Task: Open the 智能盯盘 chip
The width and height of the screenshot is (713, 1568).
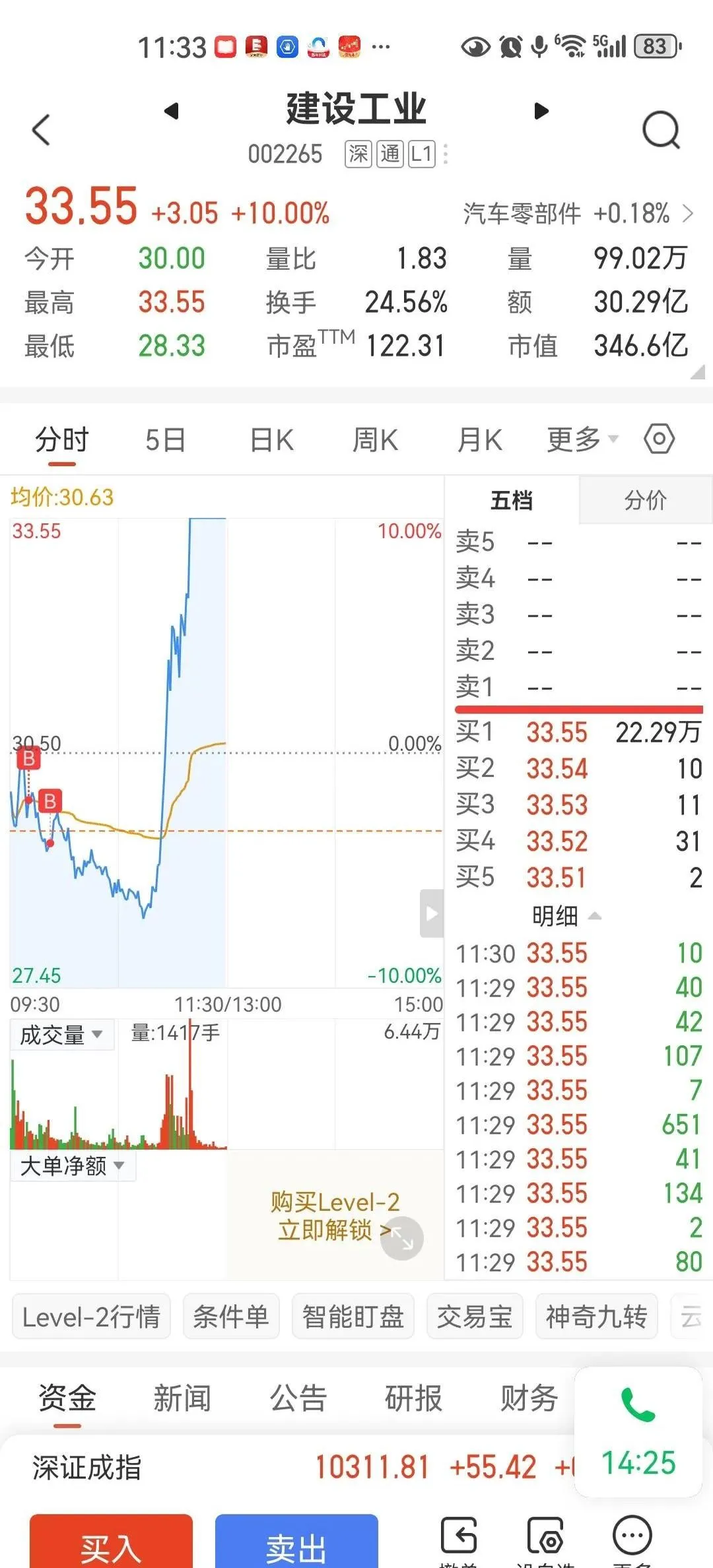Action: click(x=353, y=1317)
